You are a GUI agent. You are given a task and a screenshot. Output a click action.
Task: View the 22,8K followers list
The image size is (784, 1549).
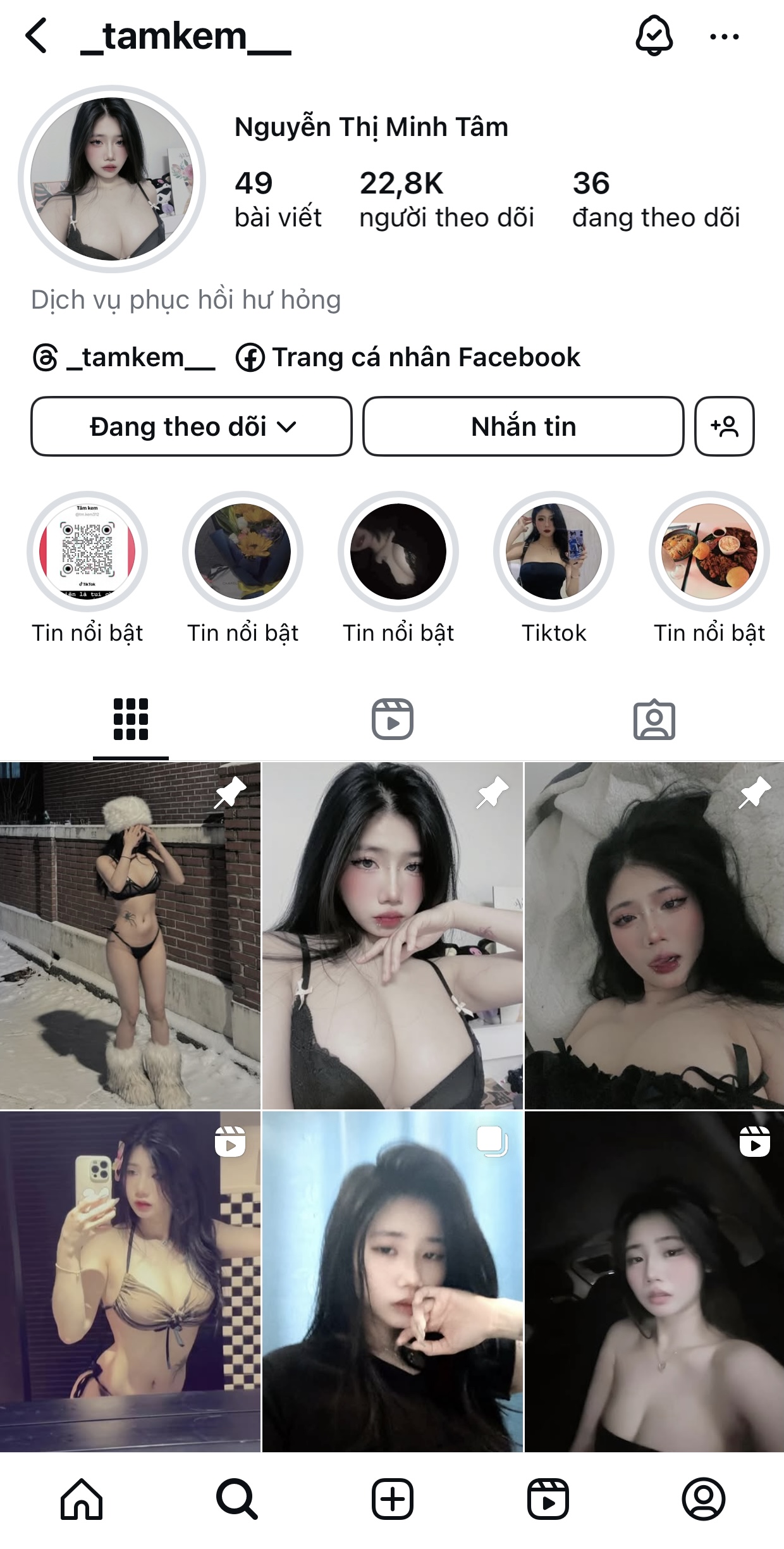coord(446,199)
